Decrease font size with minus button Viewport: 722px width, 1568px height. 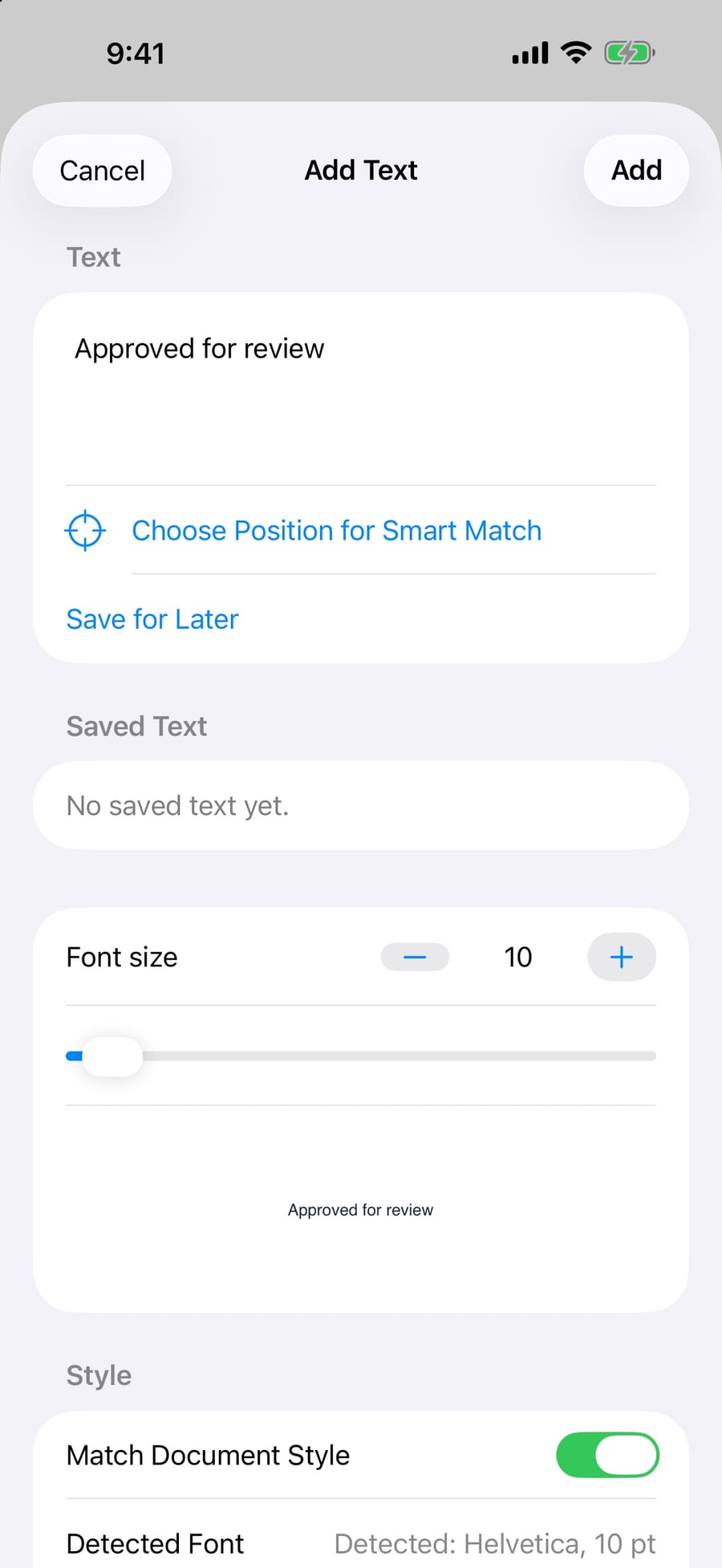point(415,957)
